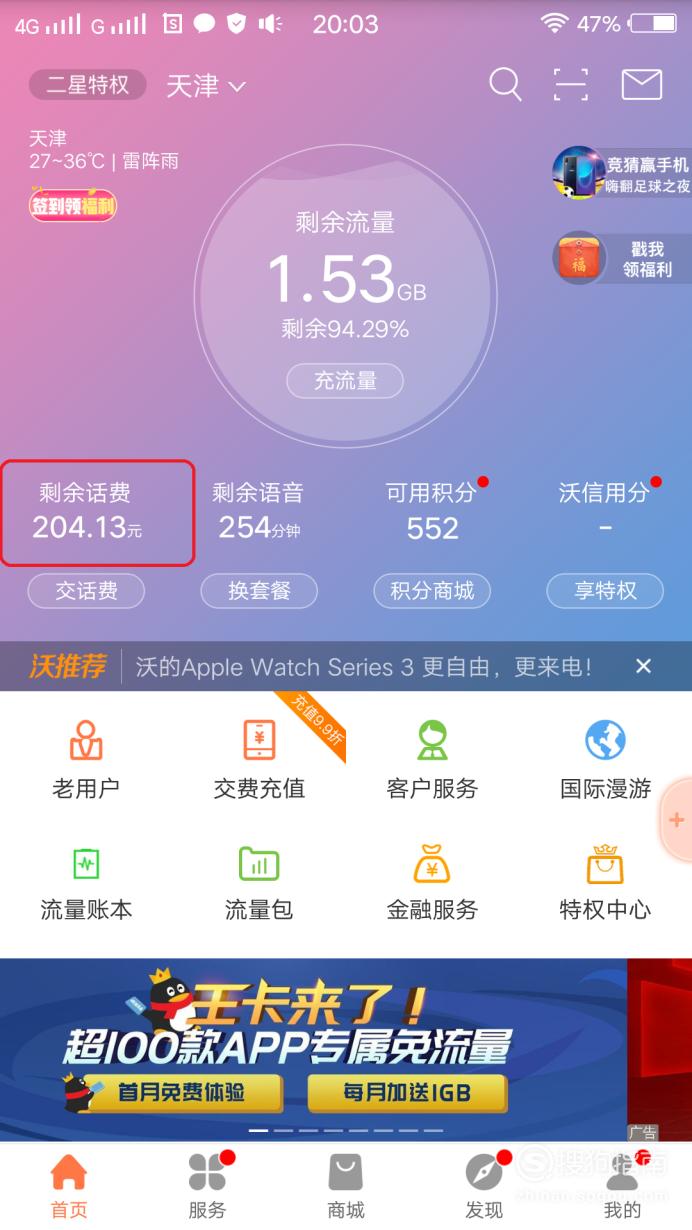
Task: Switch to the 商城 tab
Action: tap(345, 1185)
